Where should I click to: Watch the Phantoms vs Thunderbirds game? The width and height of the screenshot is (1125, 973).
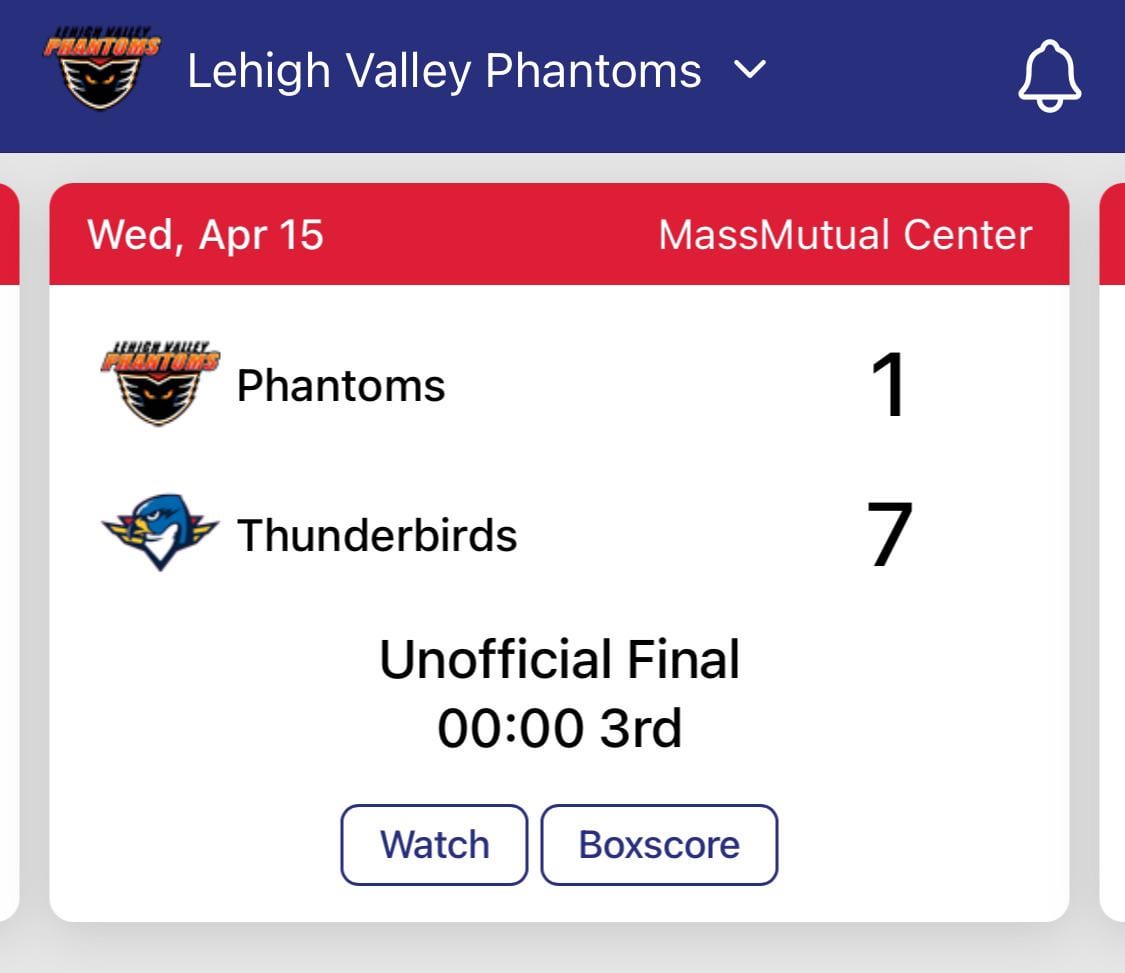pyautogui.click(x=434, y=845)
